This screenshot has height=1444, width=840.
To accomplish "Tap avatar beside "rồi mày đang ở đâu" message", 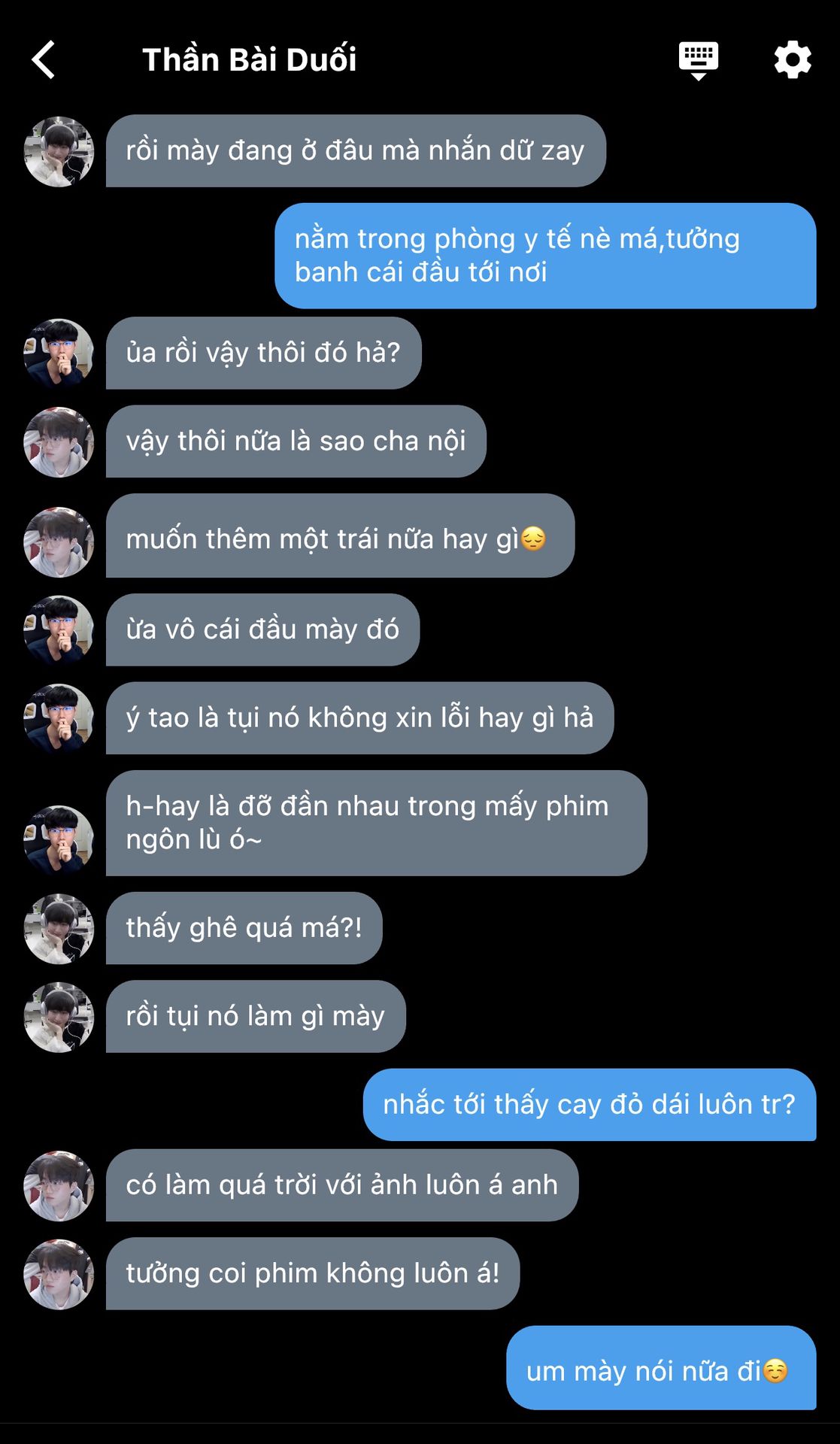I will click(x=59, y=151).
